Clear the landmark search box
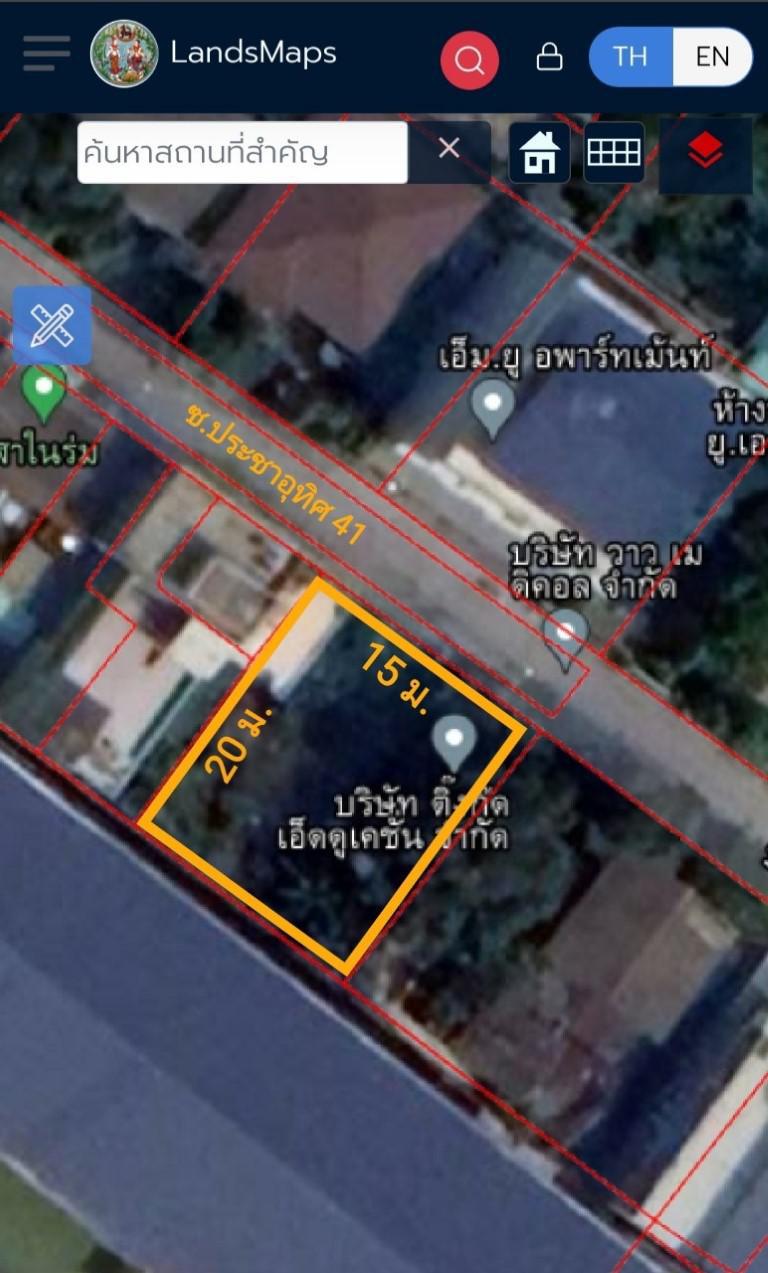 click(x=449, y=149)
